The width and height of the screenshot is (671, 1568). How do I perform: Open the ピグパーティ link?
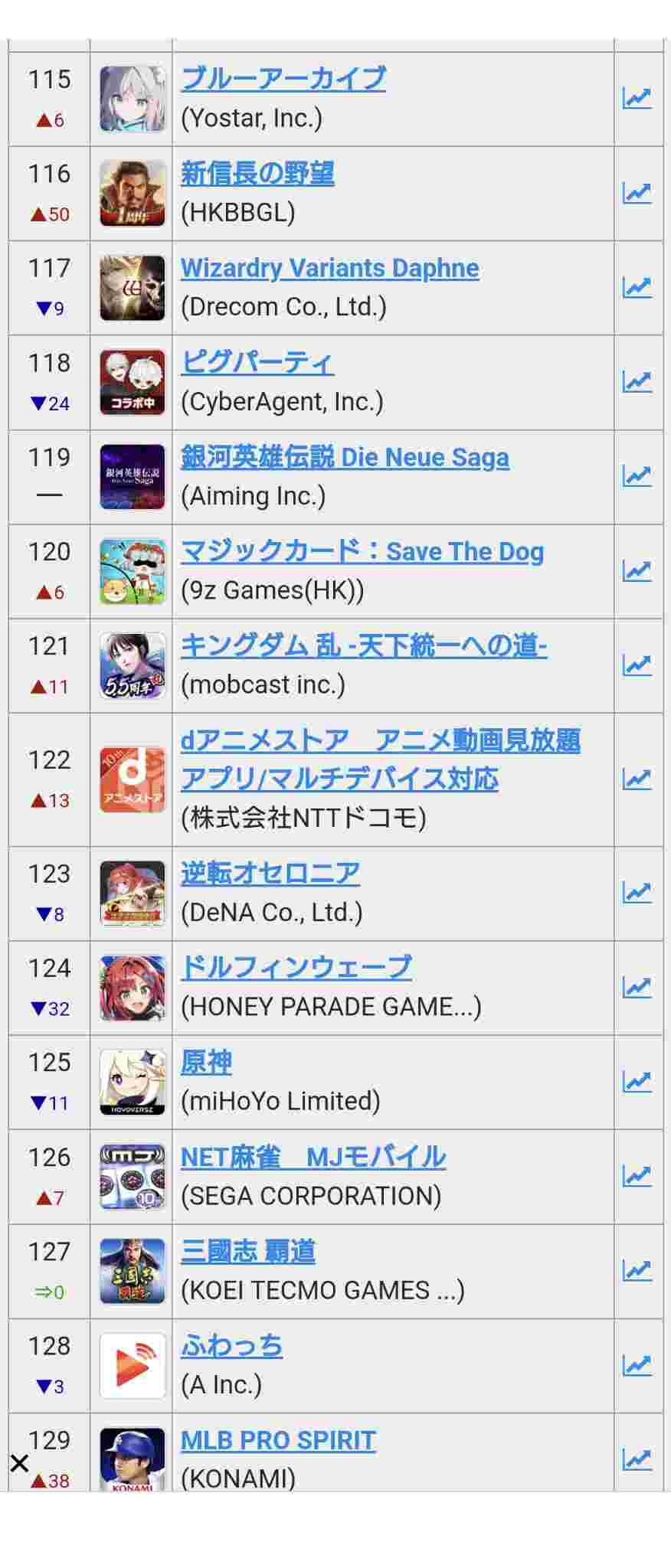coord(257,362)
